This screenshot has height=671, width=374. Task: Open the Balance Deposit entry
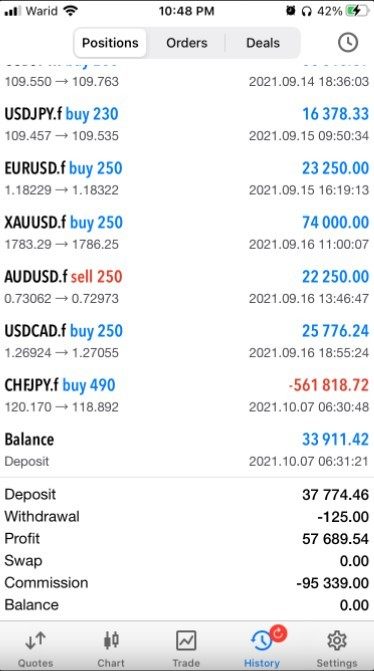pyautogui.click(x=187, y=450)
